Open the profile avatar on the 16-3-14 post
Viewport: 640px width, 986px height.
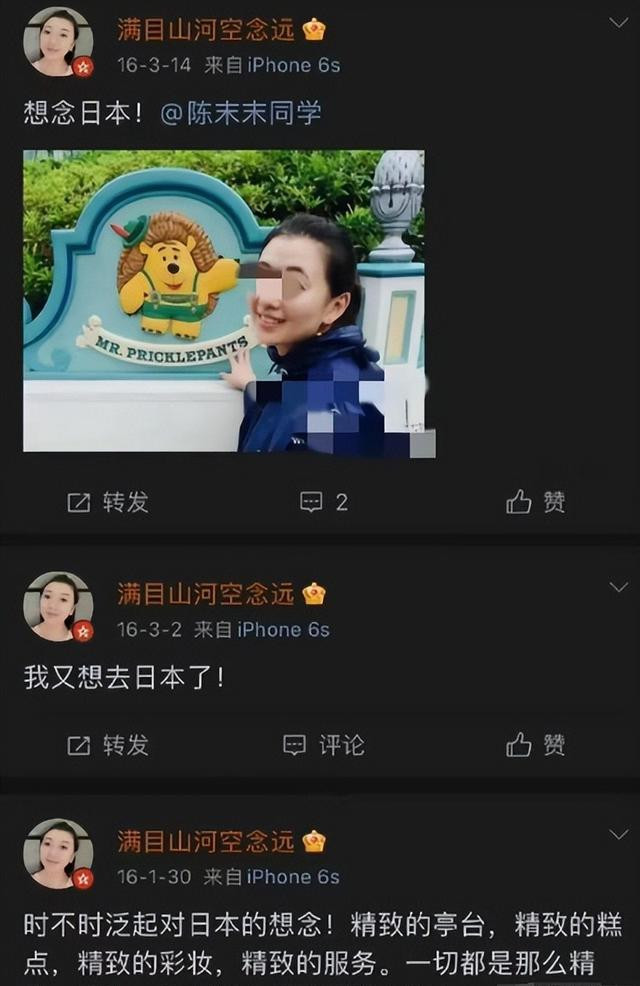click(x=57, y=42)
